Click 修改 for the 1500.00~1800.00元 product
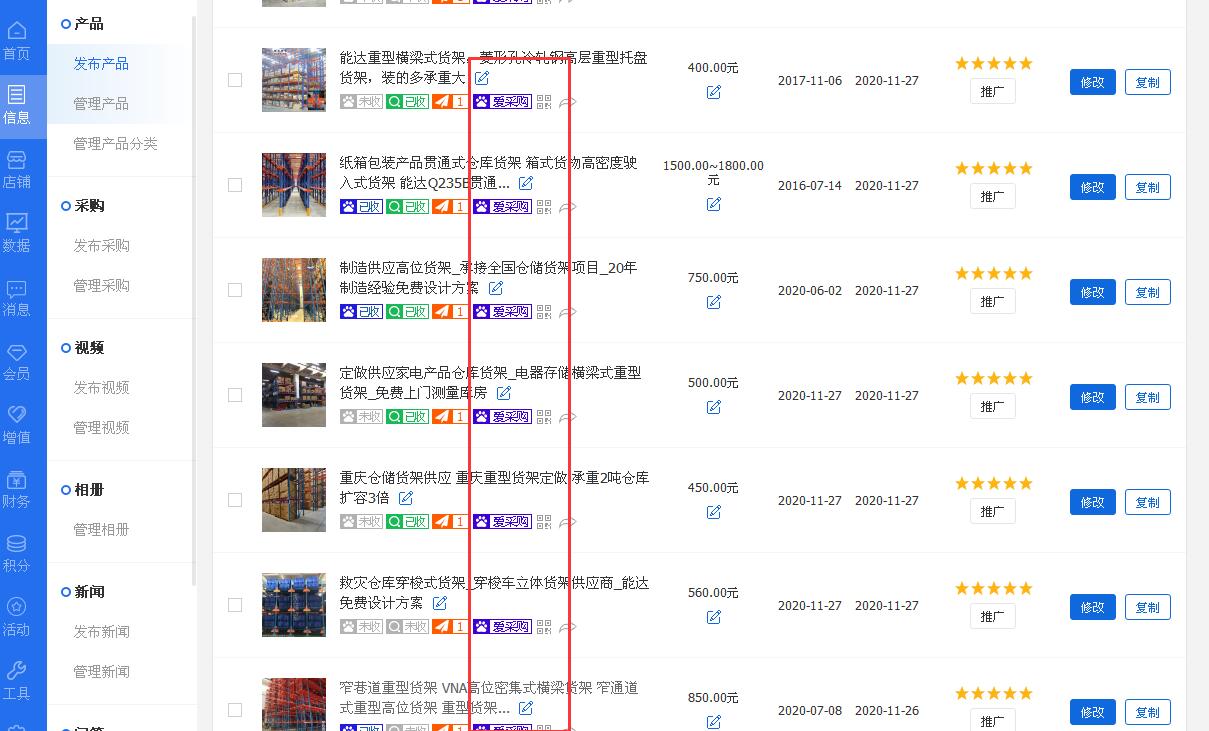 [1092, 187]
